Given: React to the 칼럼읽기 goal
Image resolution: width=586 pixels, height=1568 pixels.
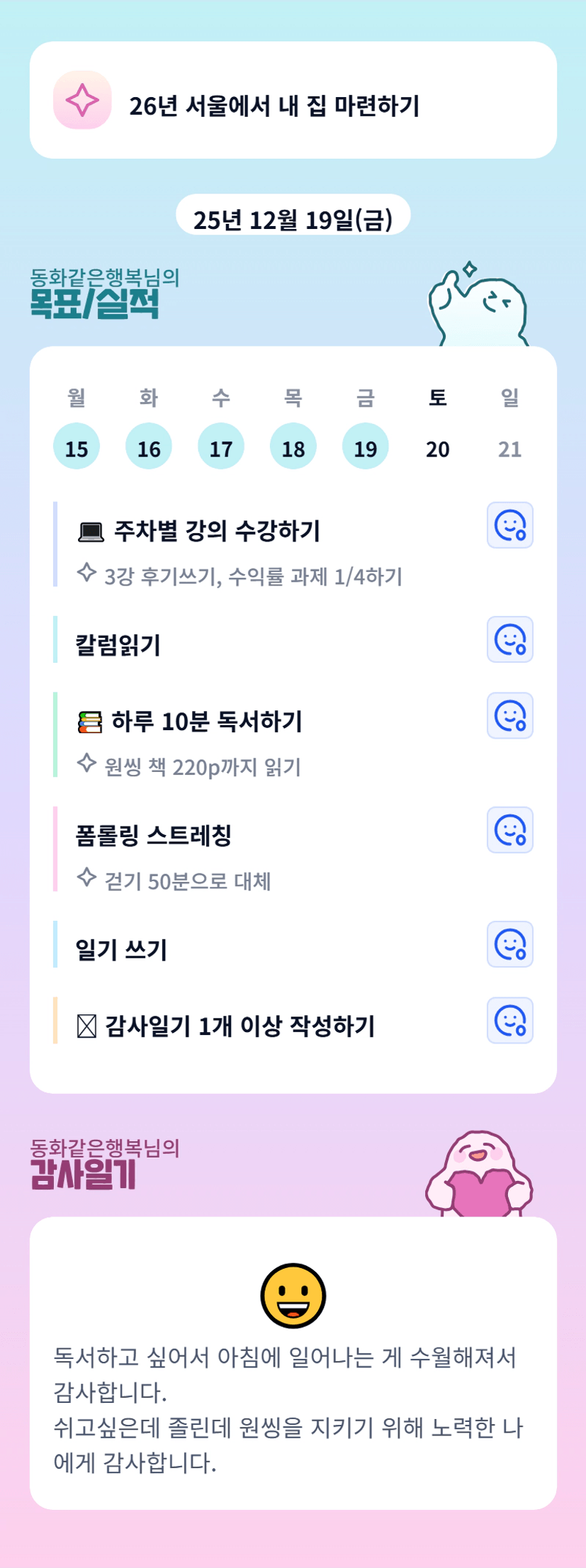Looking at the screenshot, I should 509,639.
